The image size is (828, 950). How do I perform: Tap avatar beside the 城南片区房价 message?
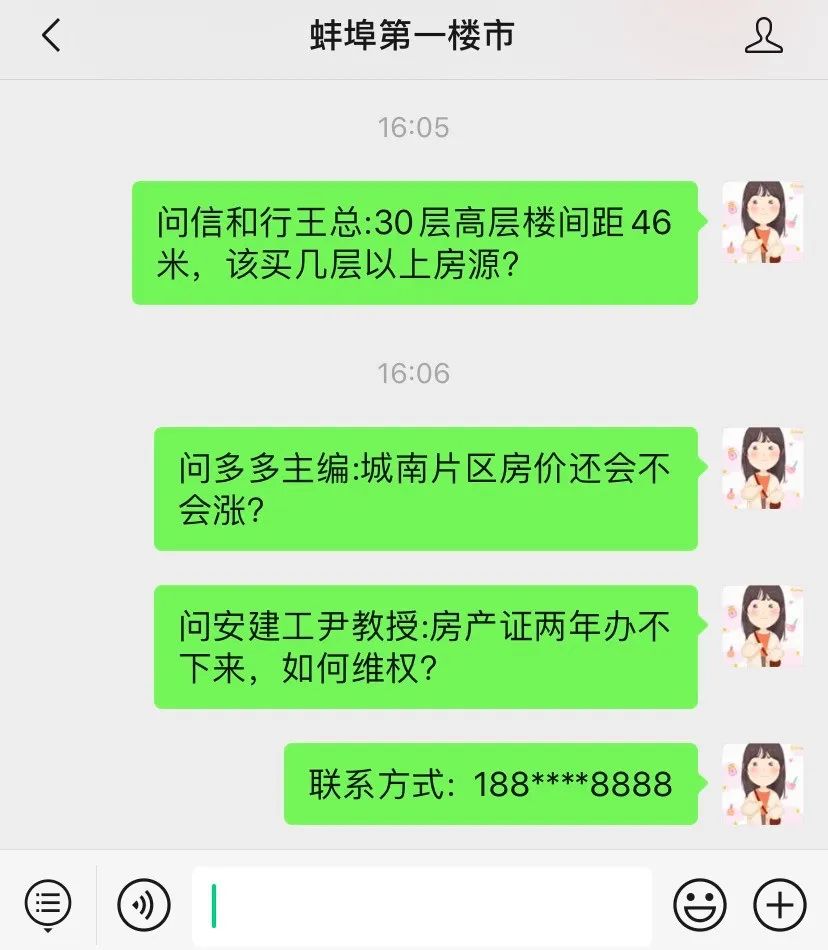[x=763, y=468]
